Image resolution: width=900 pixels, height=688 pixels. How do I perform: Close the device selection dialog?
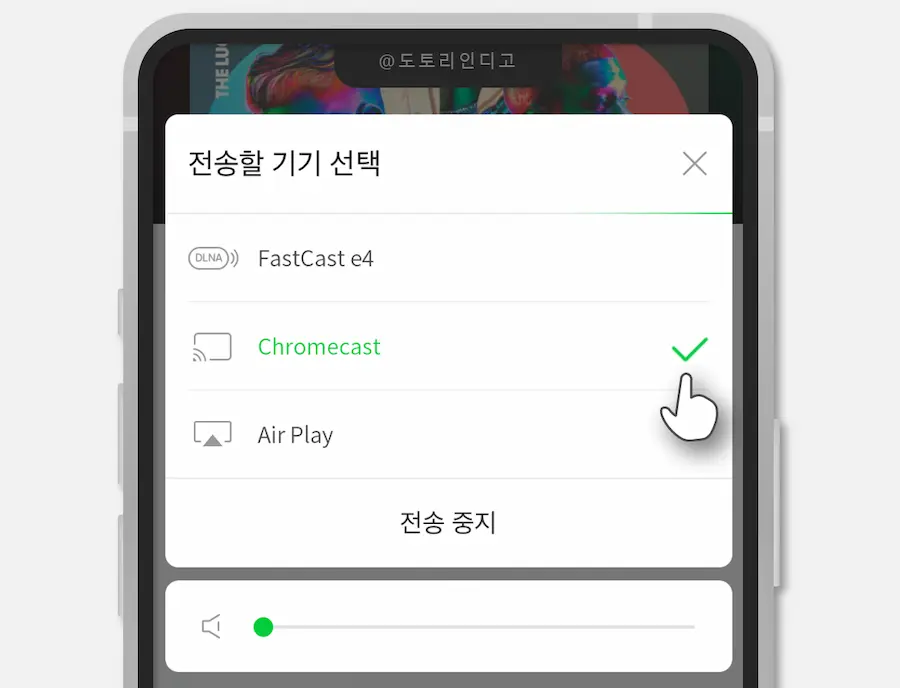tap(694, 164)
